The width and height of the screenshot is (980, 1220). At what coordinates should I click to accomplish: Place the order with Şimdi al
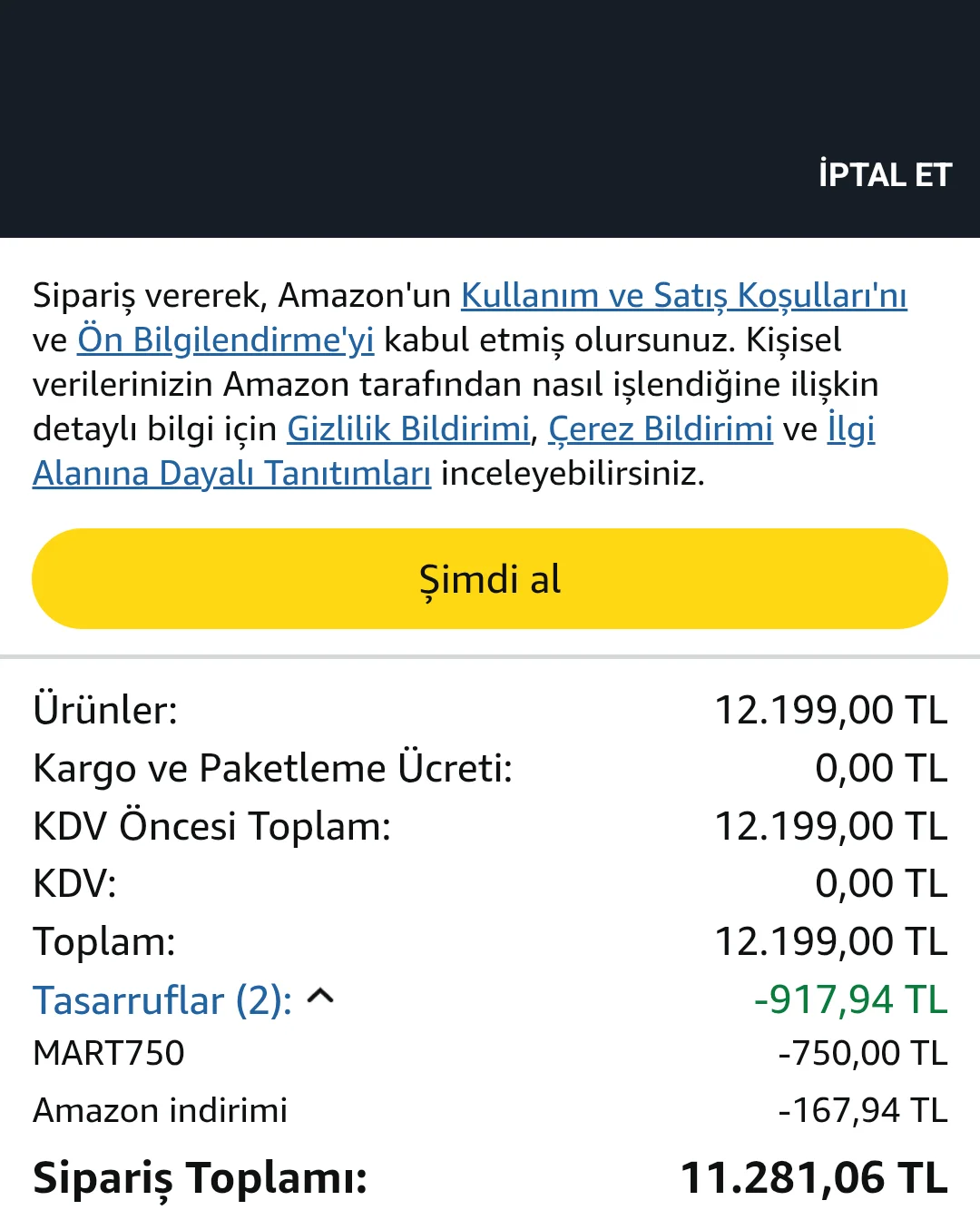coord(490,579)
